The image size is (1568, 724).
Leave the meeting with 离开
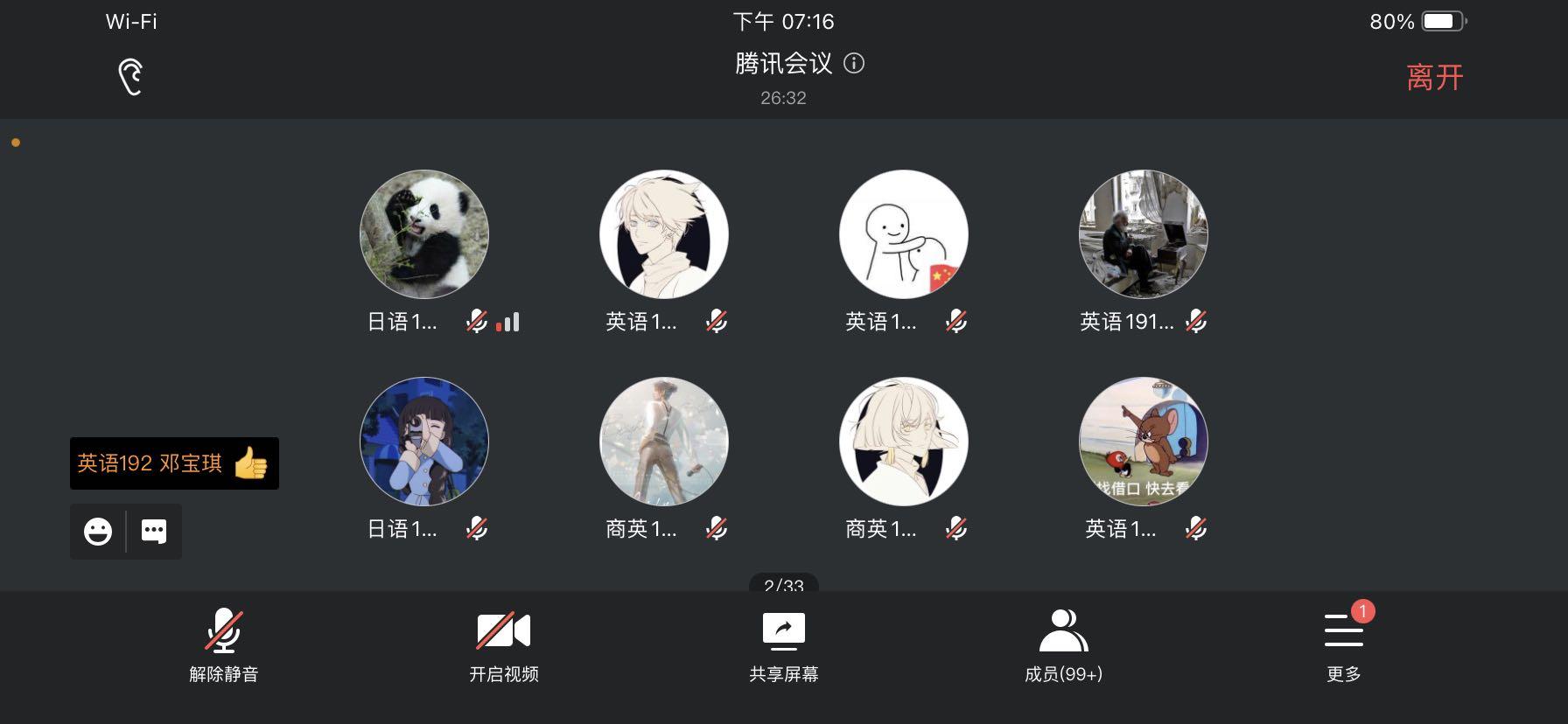pos(1434,77)
